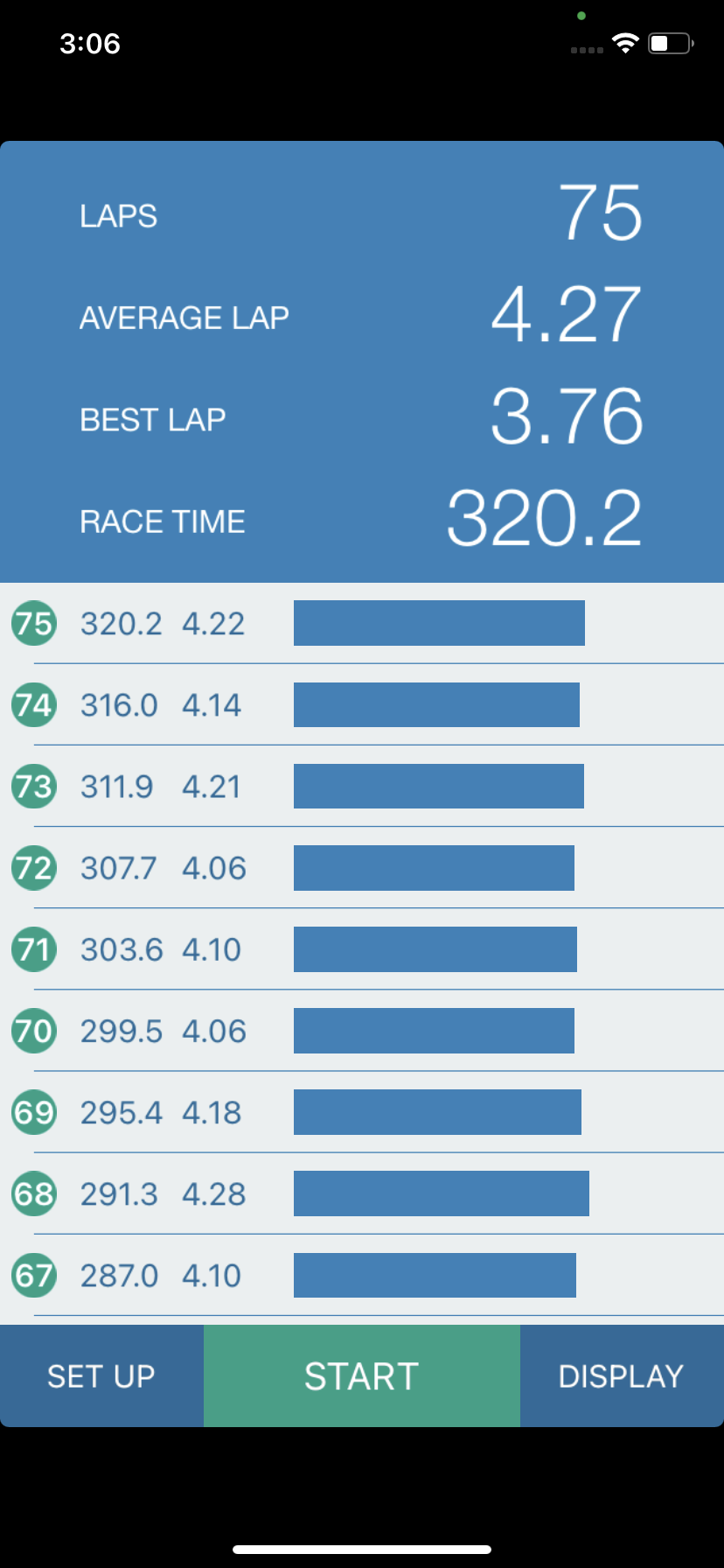The width and height of the screenshot is (724, 1568).
Task: Open the DISPLAY options
Action: click(622, 1375)
